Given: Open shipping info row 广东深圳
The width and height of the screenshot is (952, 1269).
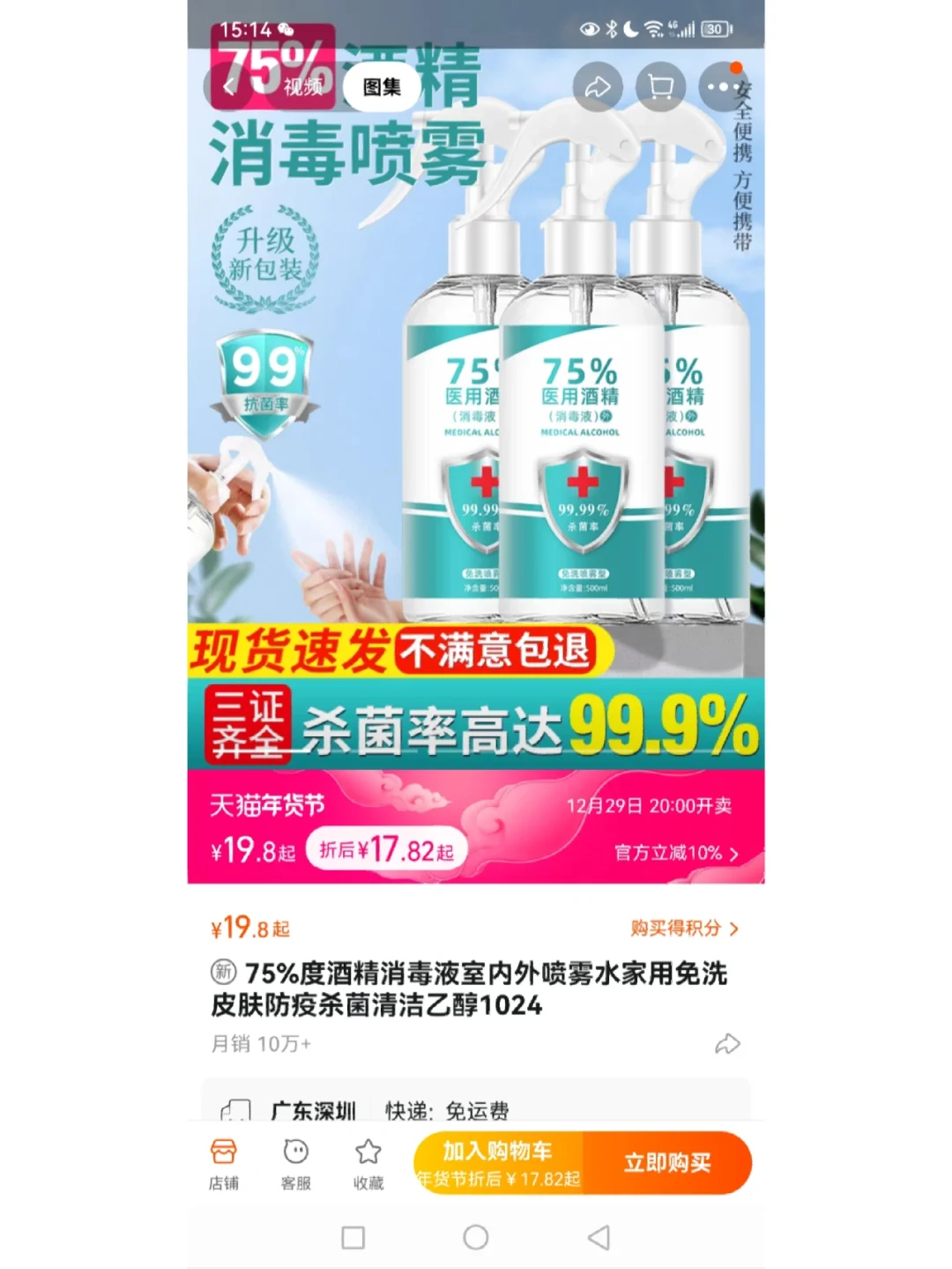Looking at the screenshot, I should 476,1109.
